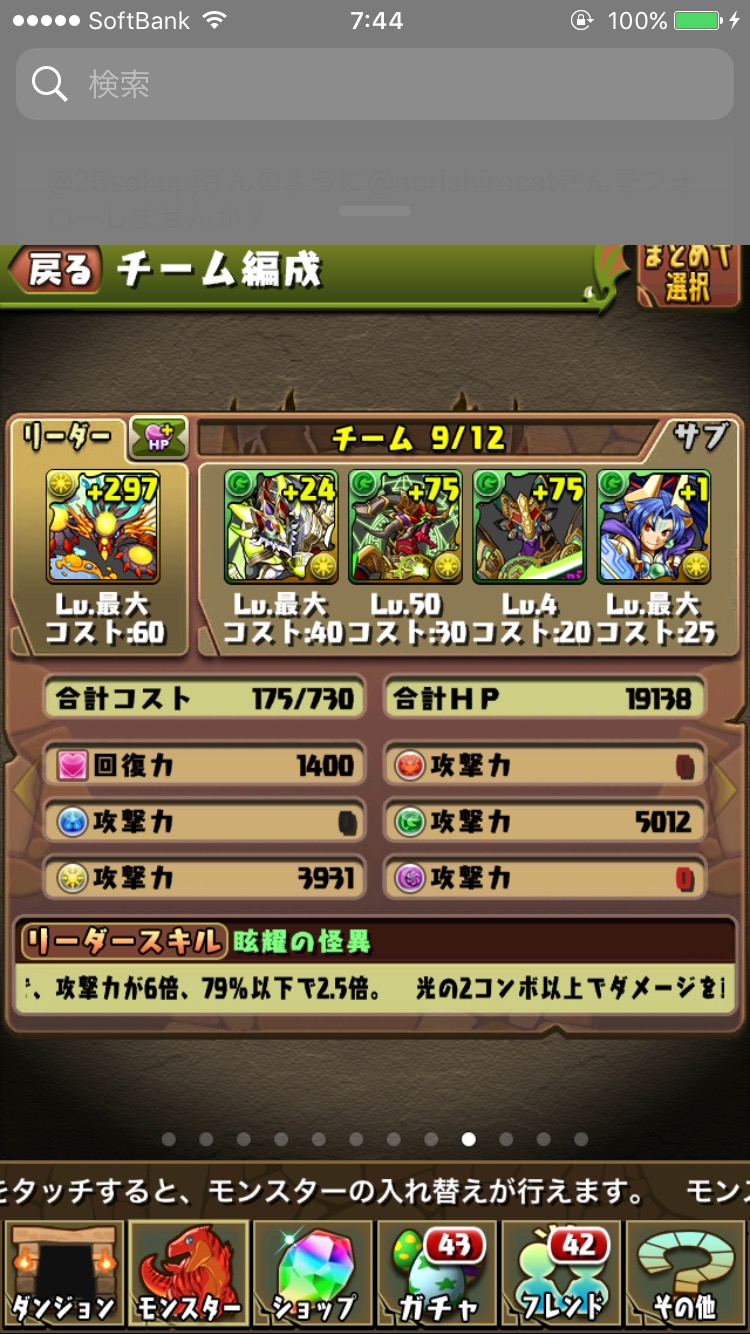
Task: Select the leader monster with +297
Action: point(103,526)
